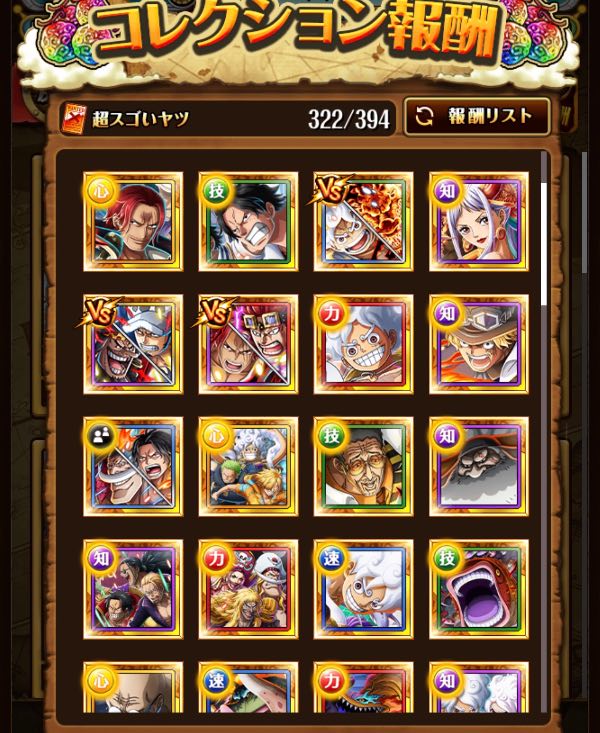The height and width of the screenshot is (733, 600).
Task: Select the 技 Luffy black-hair character tile
Action: 248,222
